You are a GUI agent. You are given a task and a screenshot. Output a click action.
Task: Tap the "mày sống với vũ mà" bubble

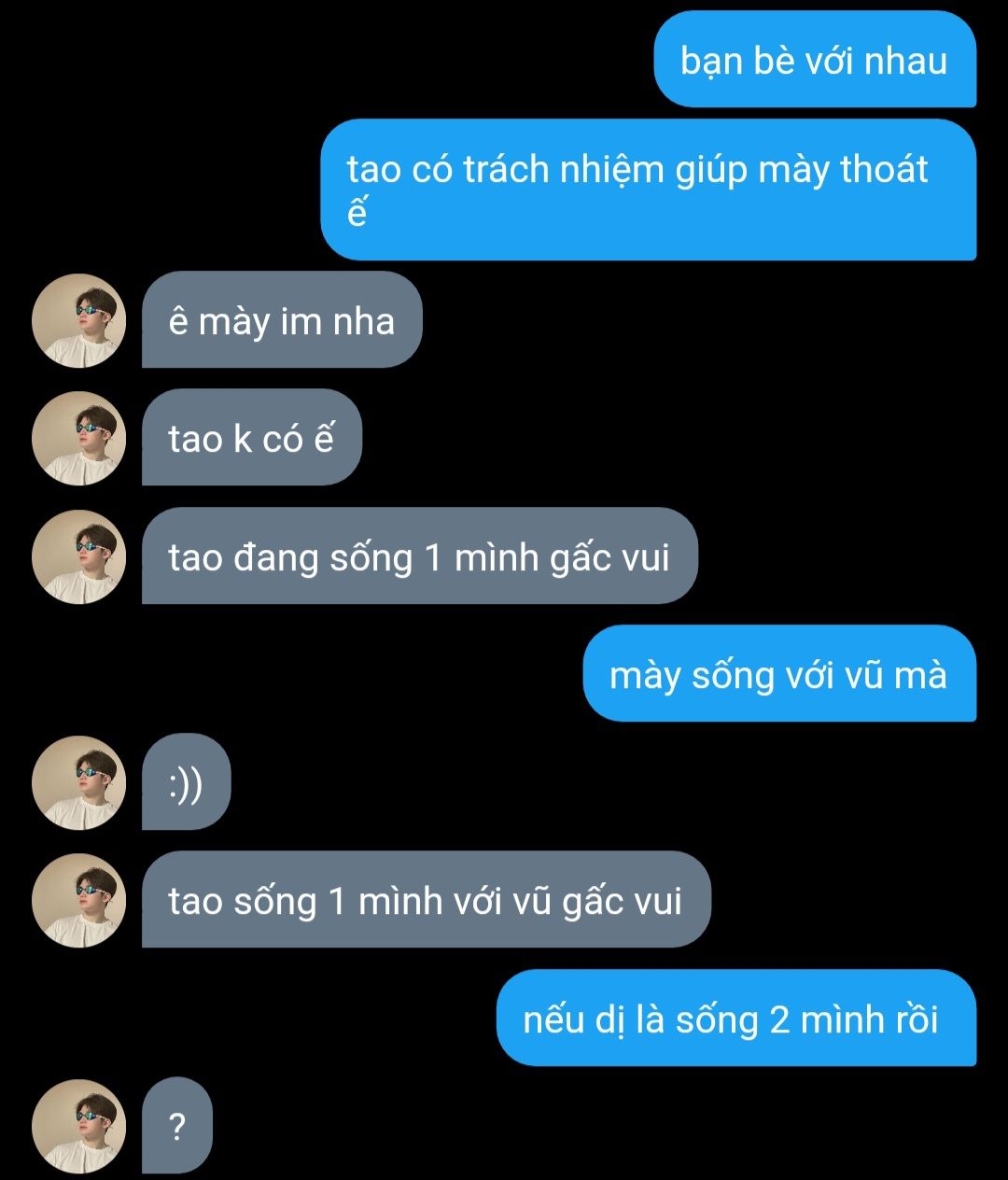tap(779, 673)
